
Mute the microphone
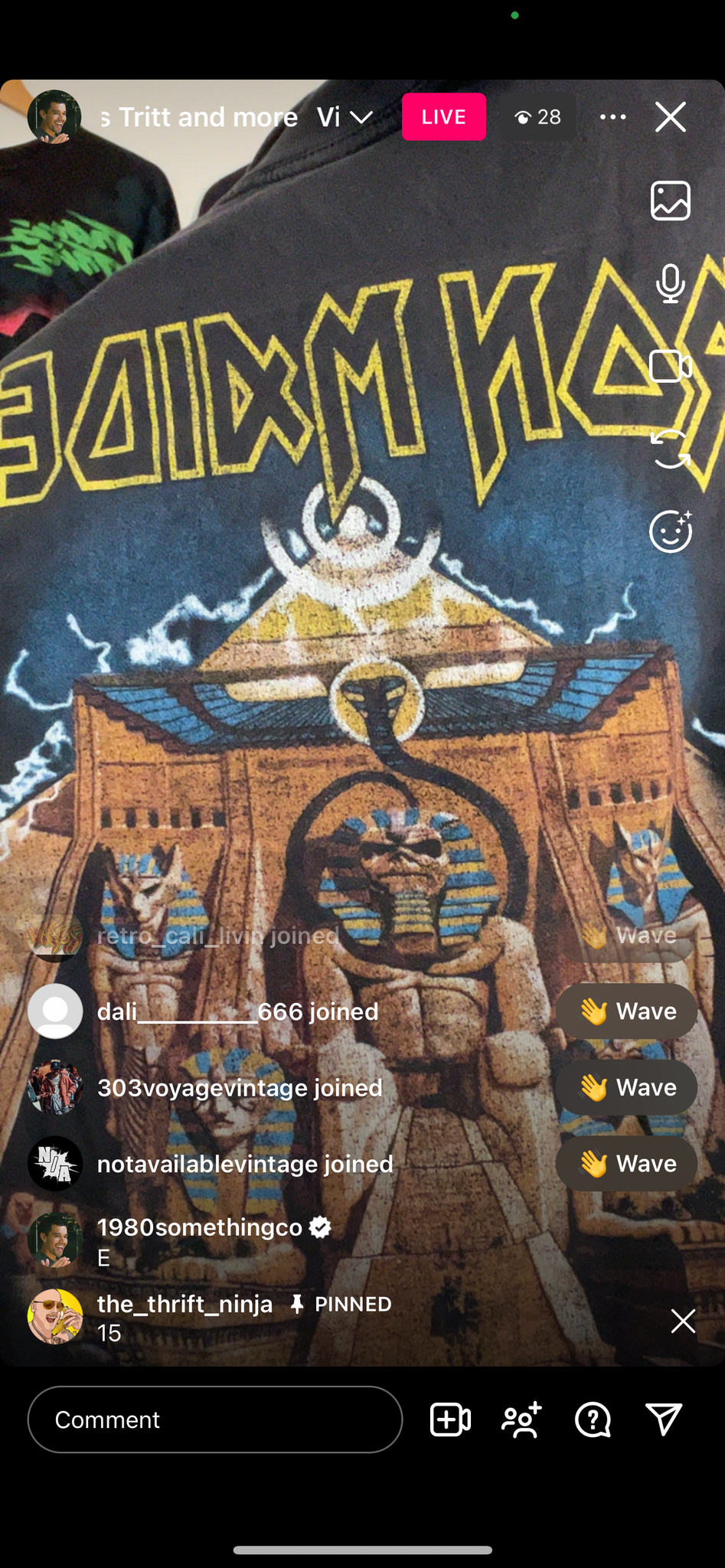pos(670,283)
